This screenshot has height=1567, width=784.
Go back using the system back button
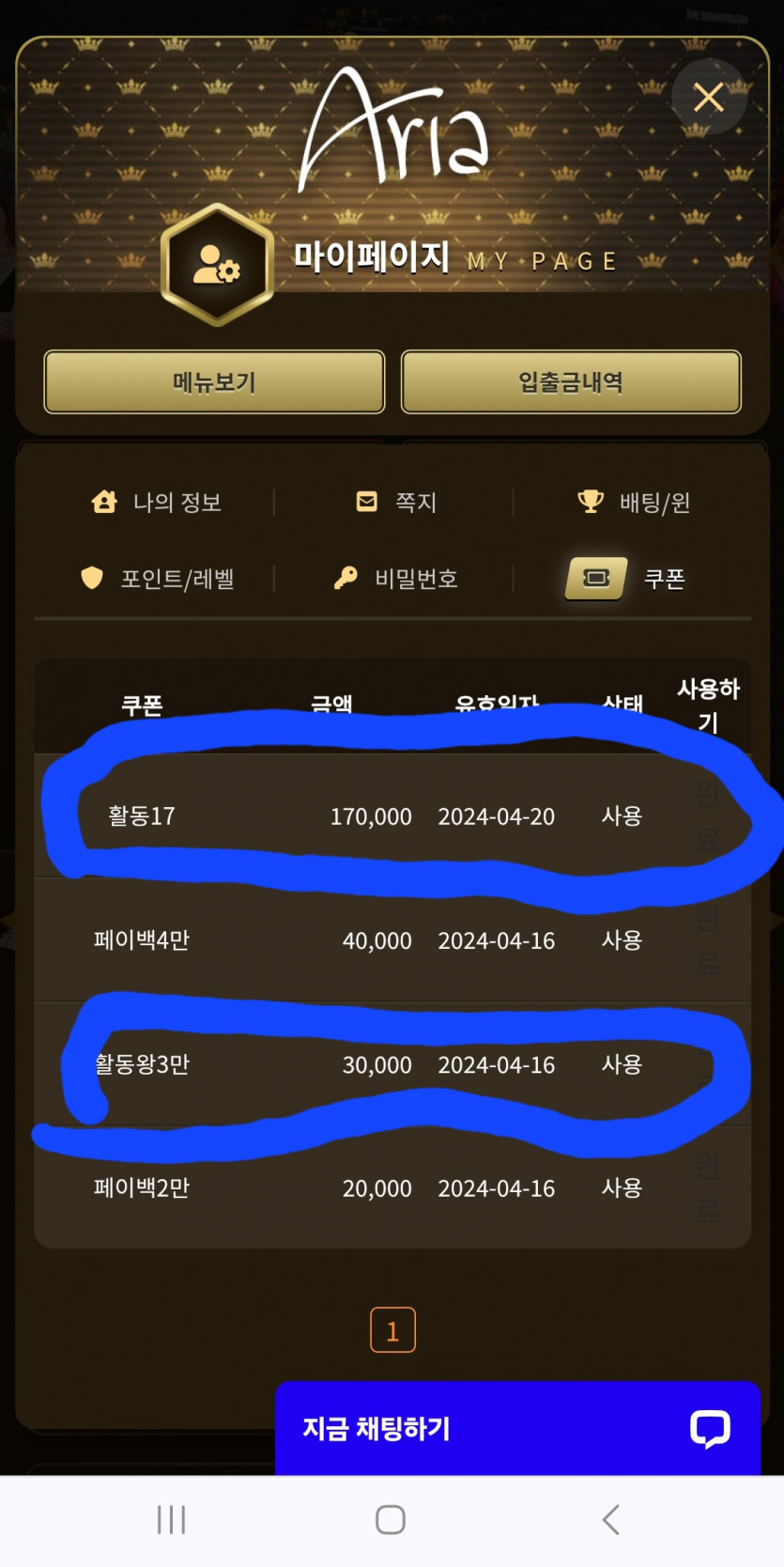[611, 1519]
